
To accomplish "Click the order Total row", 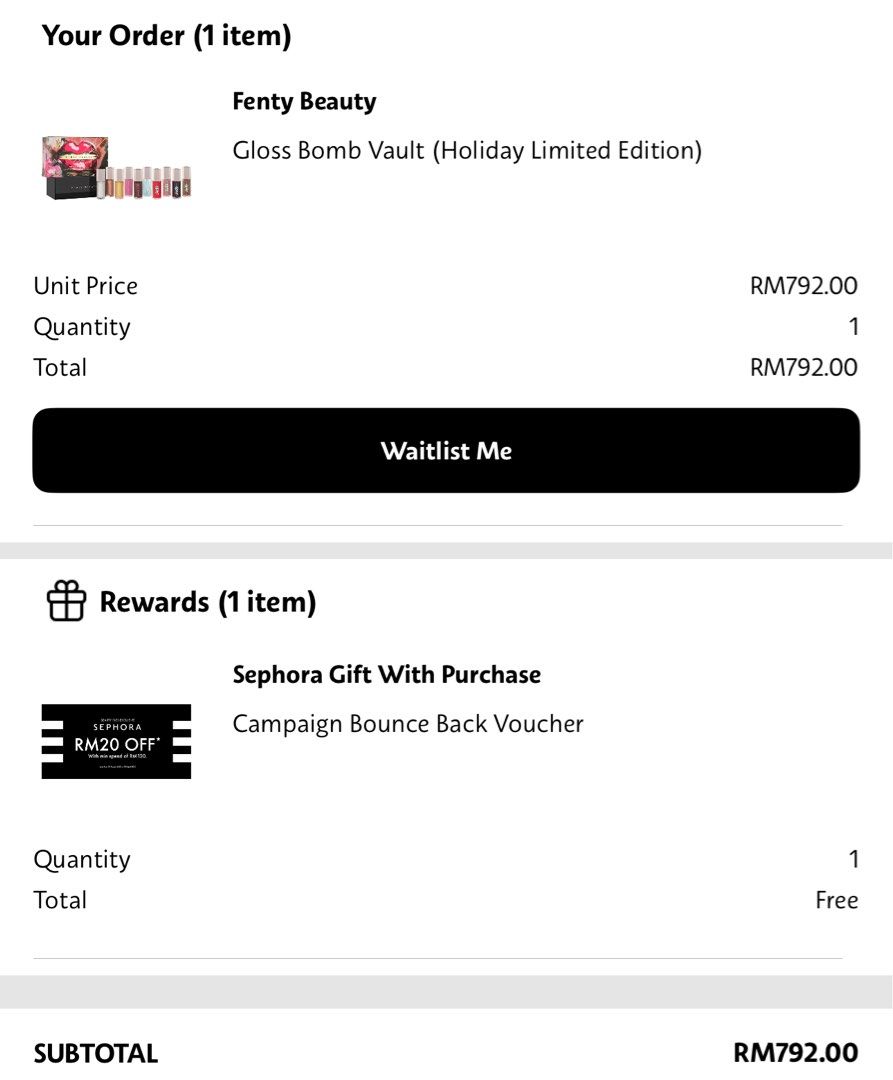I will click(60, 367).
